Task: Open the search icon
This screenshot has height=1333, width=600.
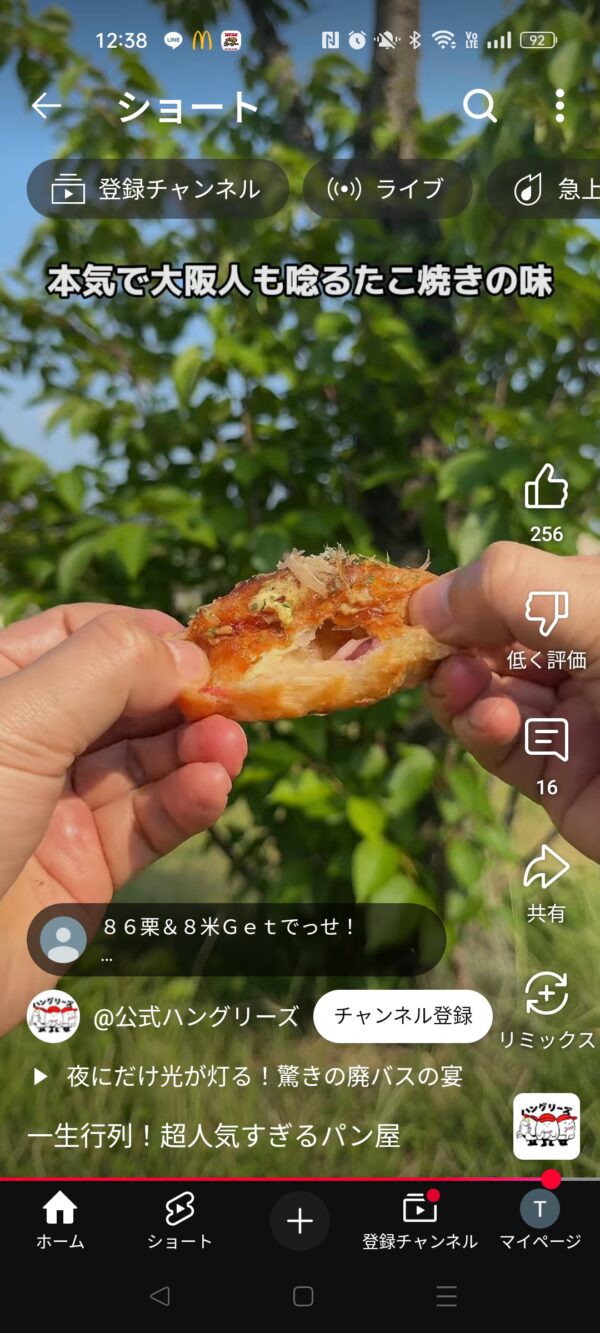Action: point(480,106)
